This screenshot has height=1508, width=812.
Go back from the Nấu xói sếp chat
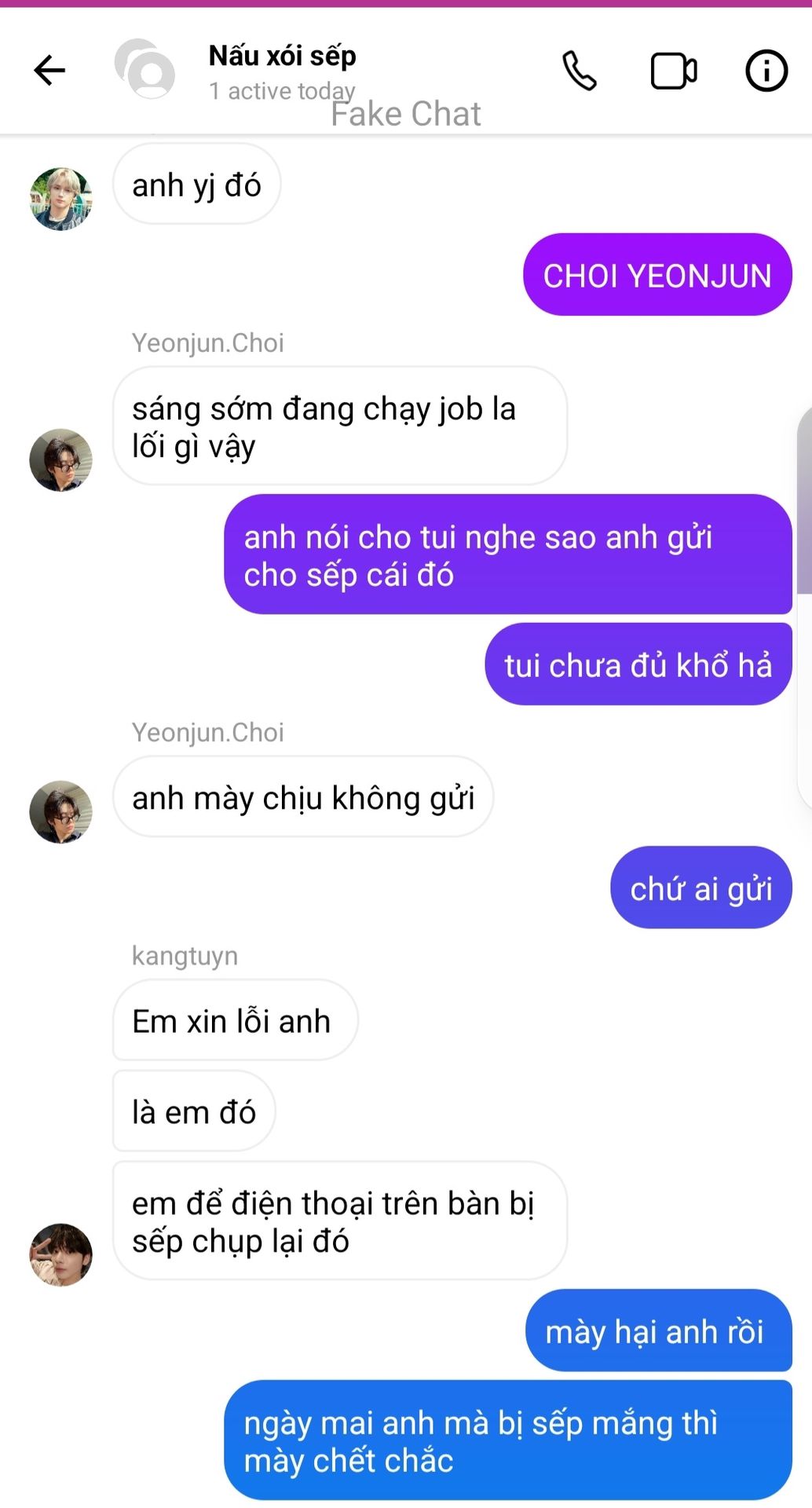[x=49, y=71]
